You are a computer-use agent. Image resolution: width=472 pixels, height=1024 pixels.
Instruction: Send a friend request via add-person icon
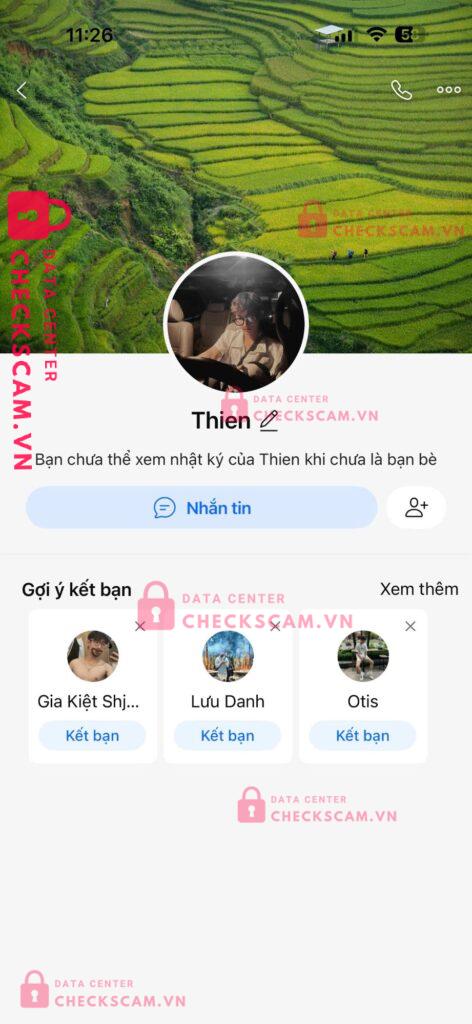(x=416, y=507)
